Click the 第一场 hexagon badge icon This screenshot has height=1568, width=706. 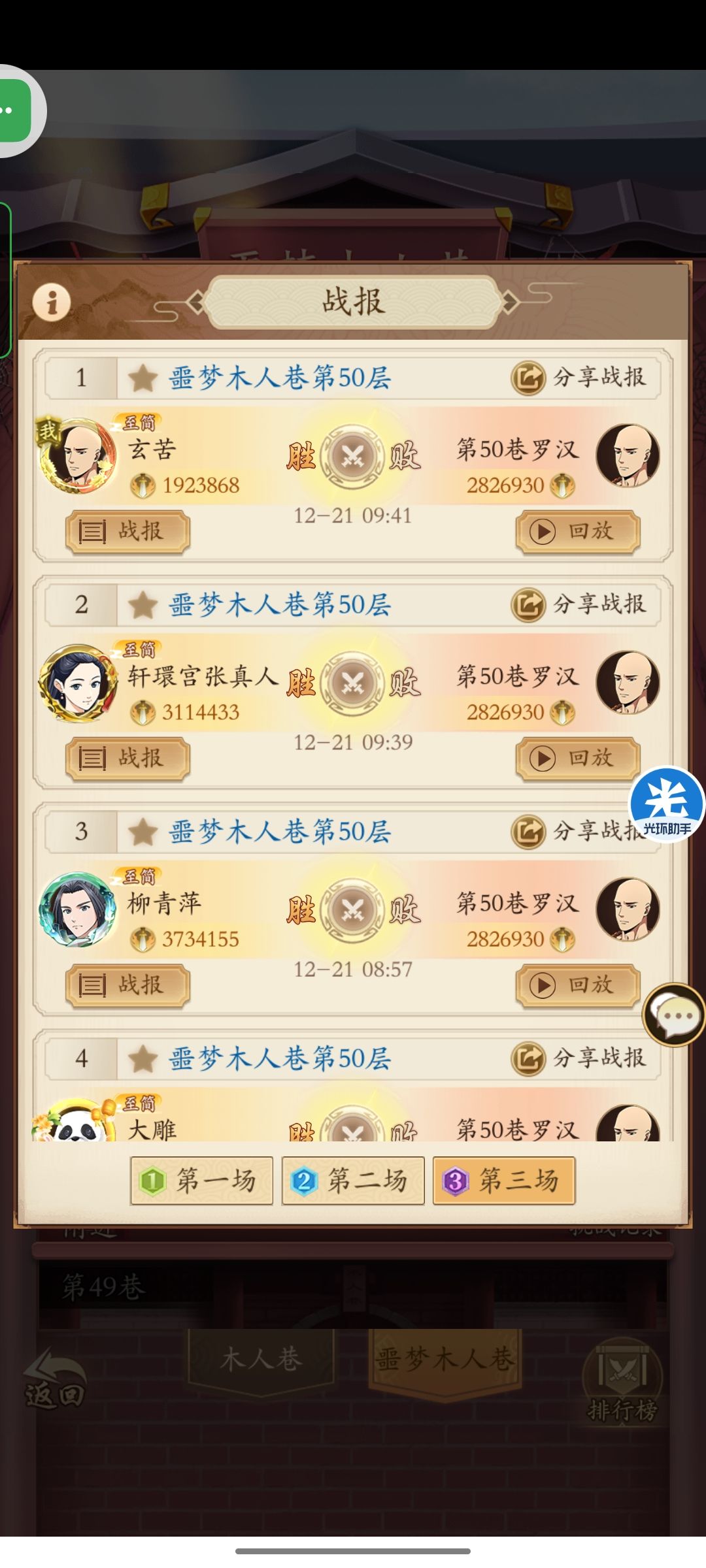pos(154,1180)
